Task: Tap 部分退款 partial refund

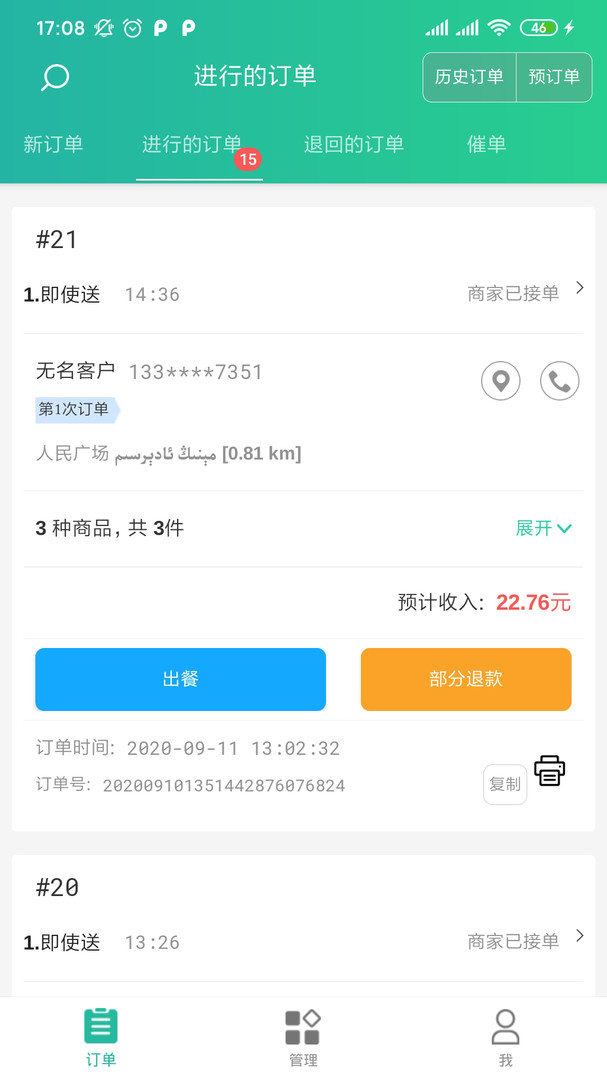Action: (x=466, y=679)
